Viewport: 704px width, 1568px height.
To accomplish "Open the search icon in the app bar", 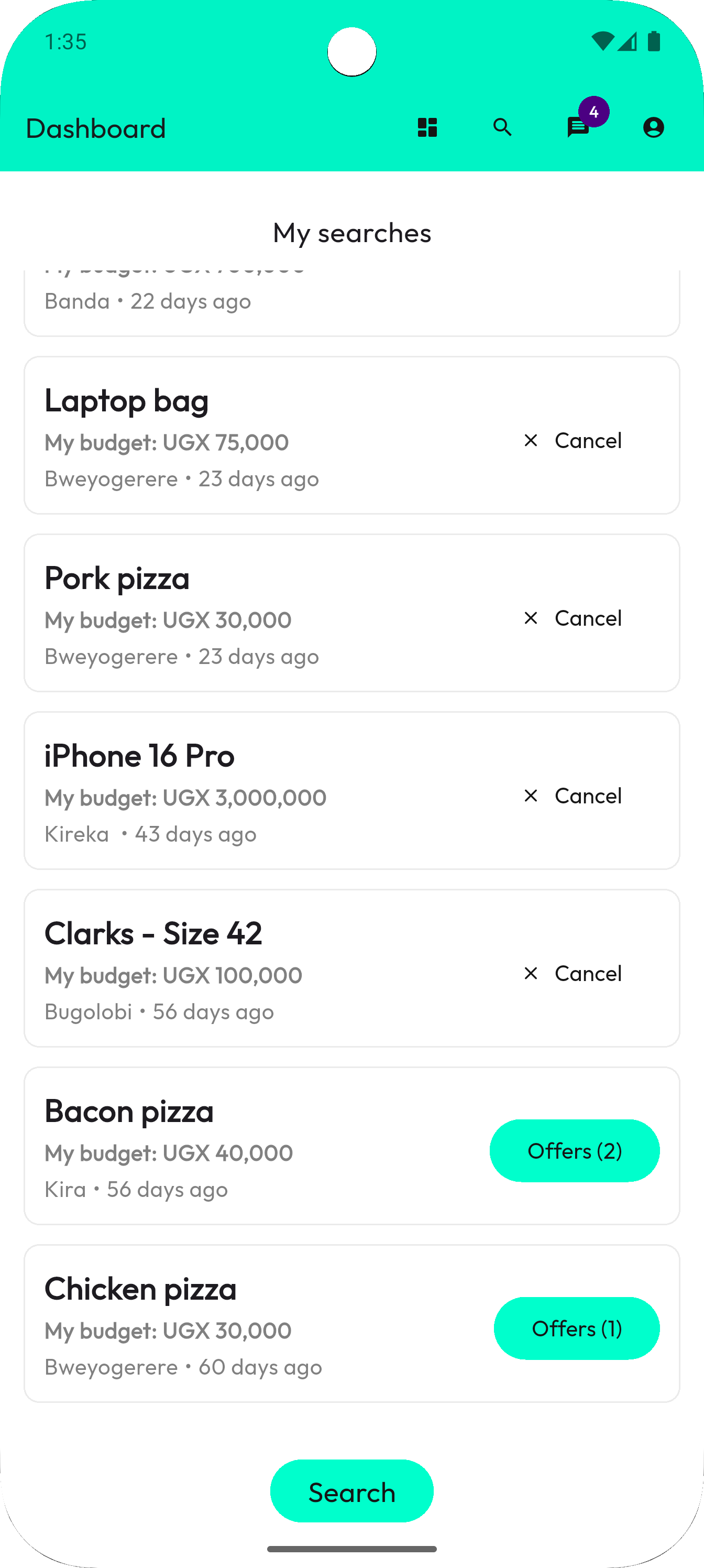I will (x=503, y=128).
